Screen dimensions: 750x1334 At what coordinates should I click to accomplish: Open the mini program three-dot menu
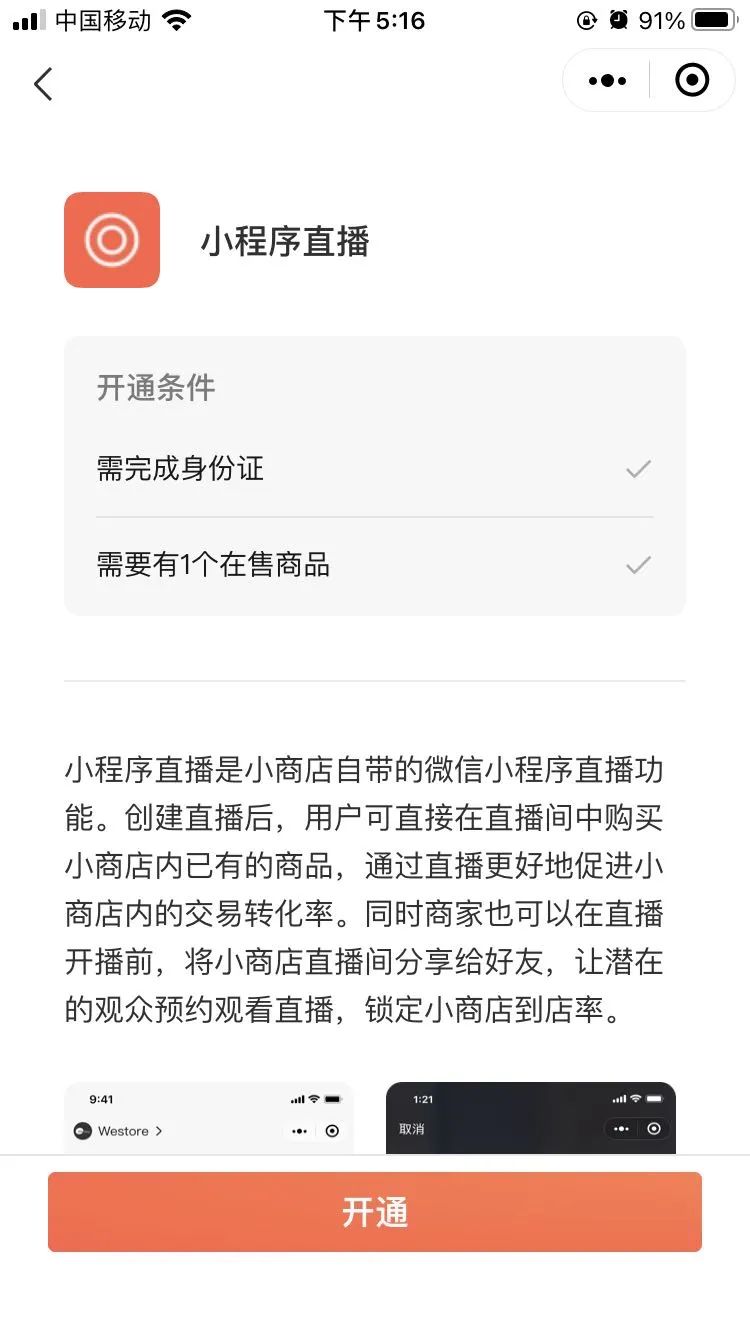pos(607,80)
